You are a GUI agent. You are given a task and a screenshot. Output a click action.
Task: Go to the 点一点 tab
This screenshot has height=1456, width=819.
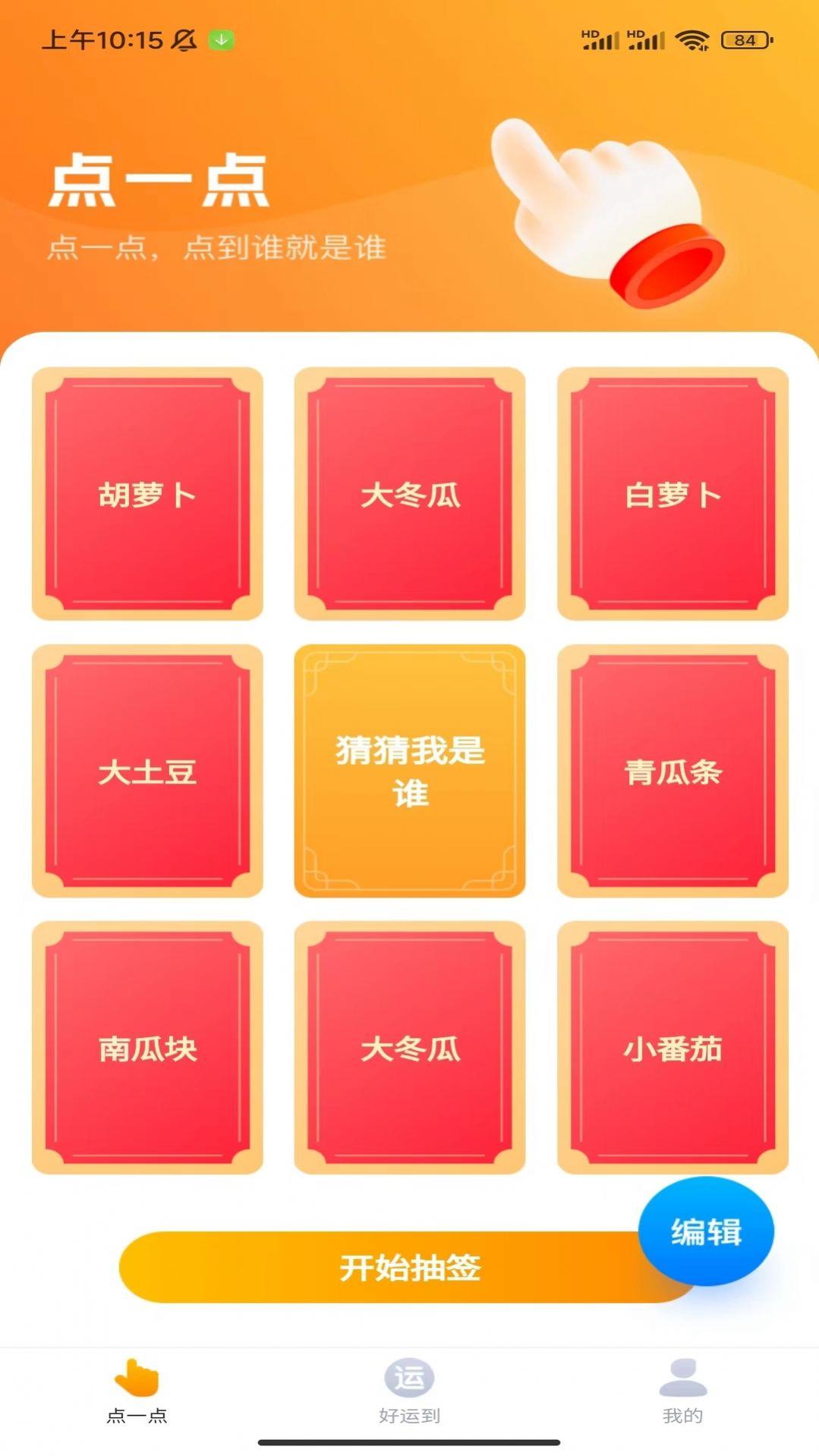point(137,1392)
